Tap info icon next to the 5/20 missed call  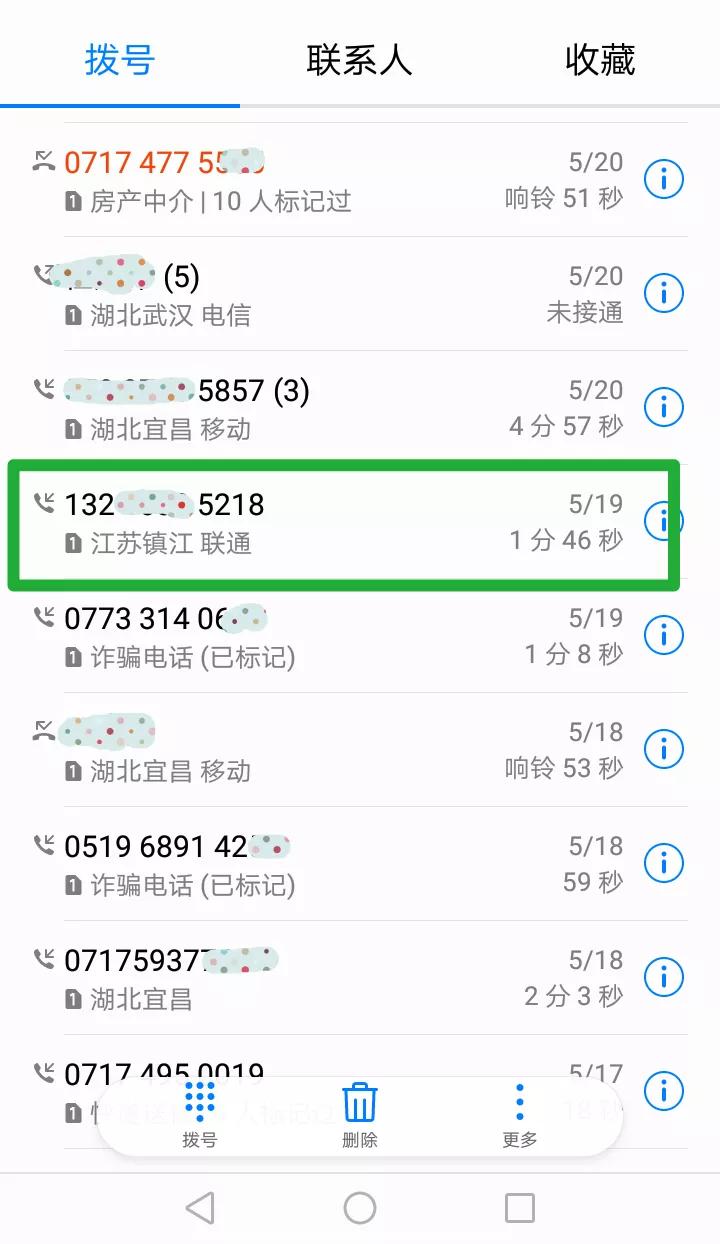663,293
